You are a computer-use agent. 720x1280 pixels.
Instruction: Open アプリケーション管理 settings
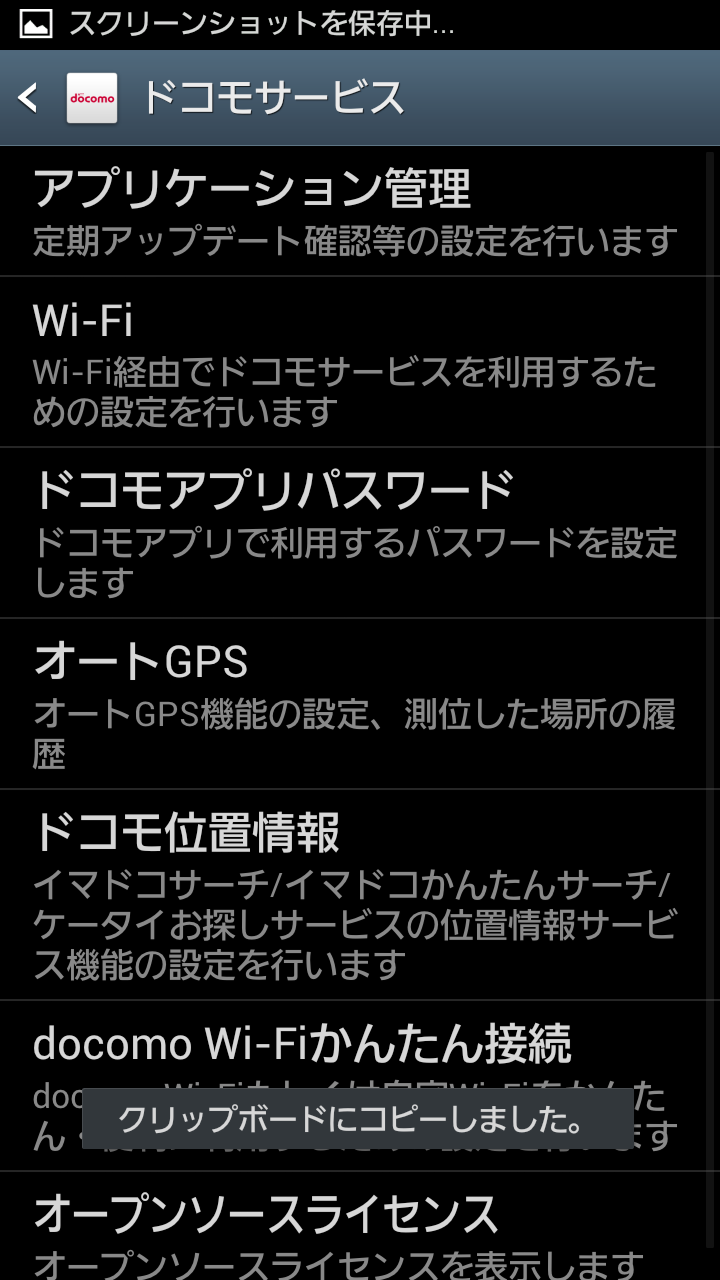point(360,212)
